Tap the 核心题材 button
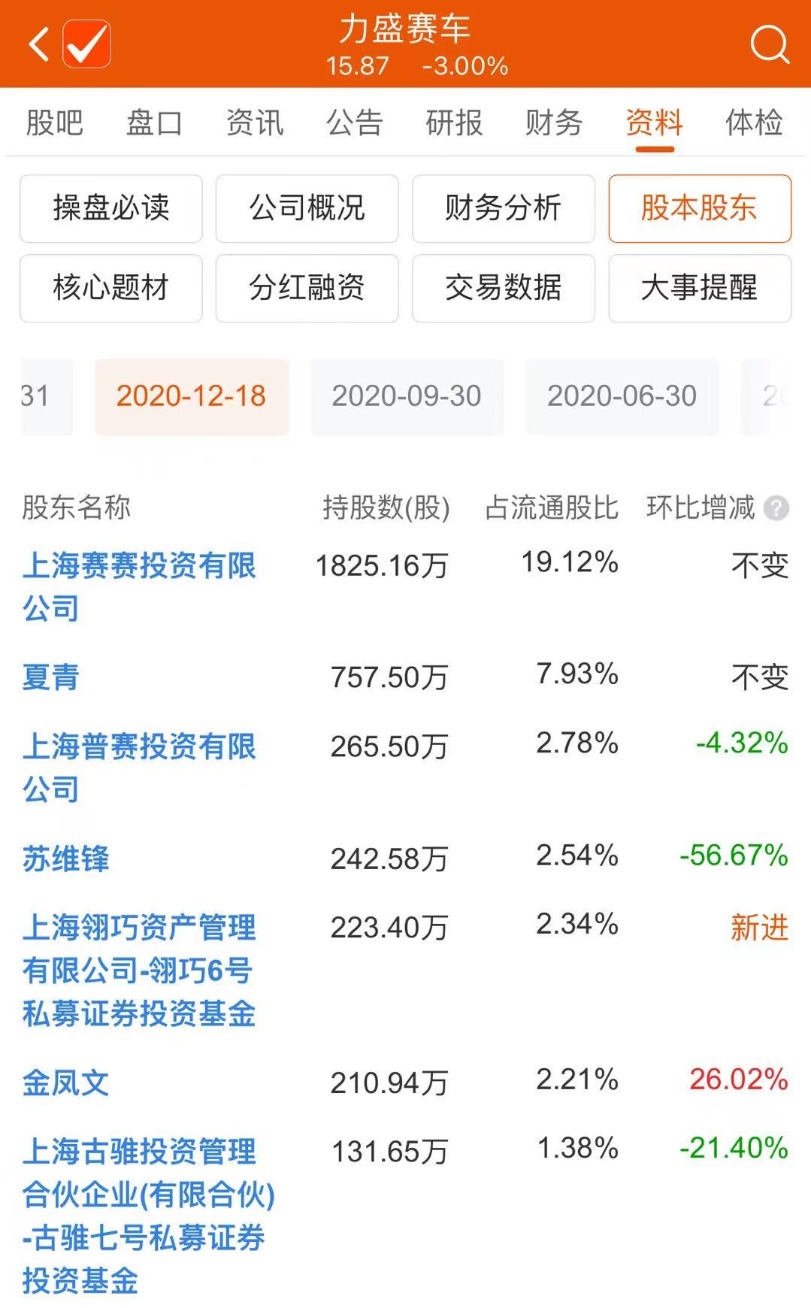811x1308 pixels. coord(111,289)
